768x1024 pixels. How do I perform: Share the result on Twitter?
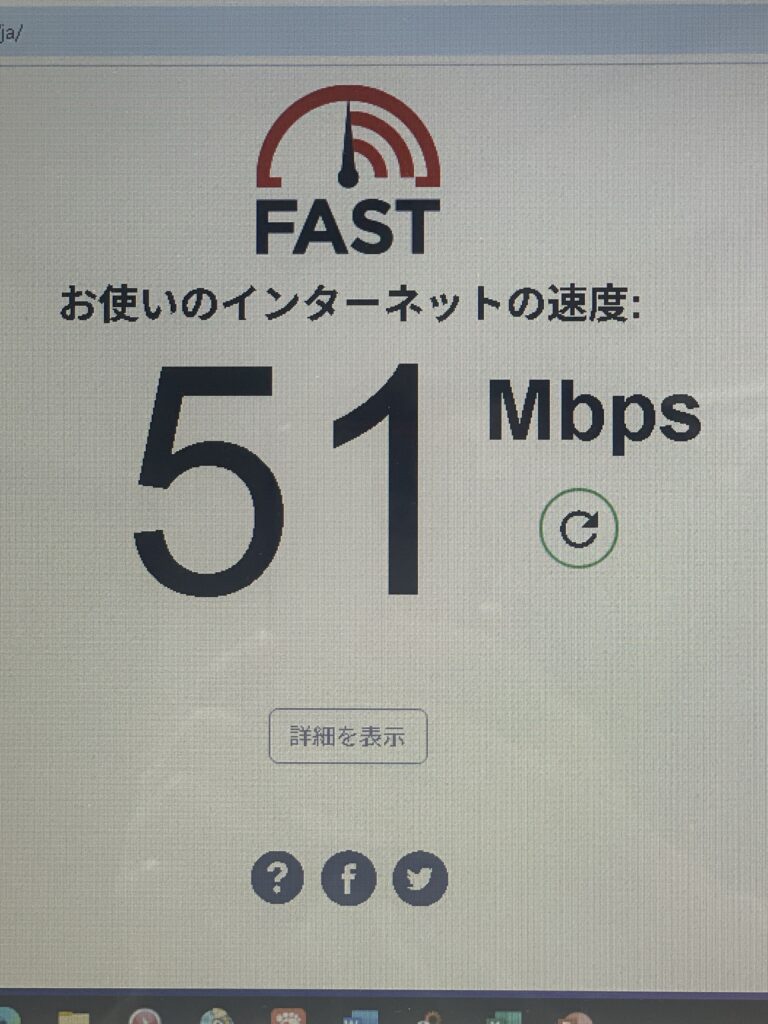[x=420, y=879]
